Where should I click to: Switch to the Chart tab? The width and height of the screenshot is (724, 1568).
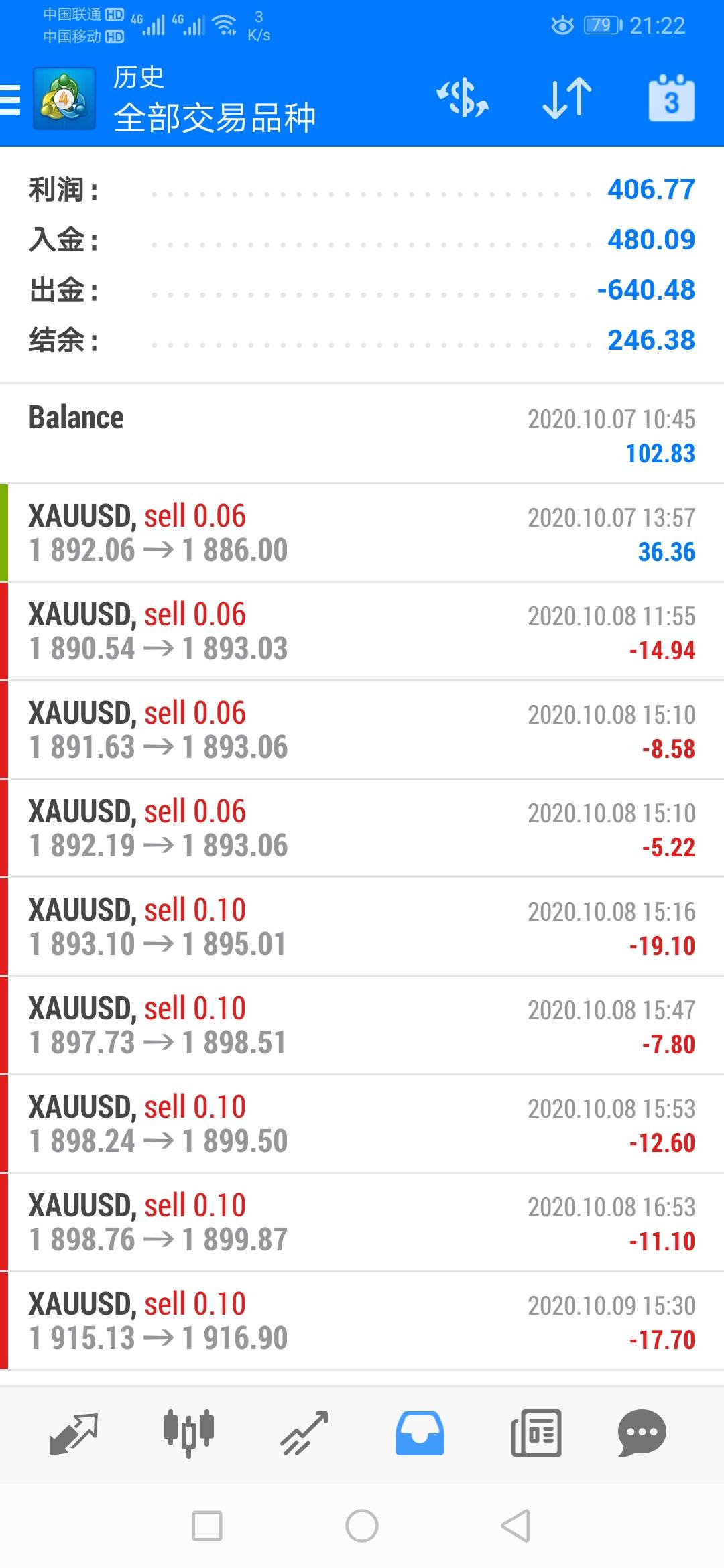[x=188, y=1433]
